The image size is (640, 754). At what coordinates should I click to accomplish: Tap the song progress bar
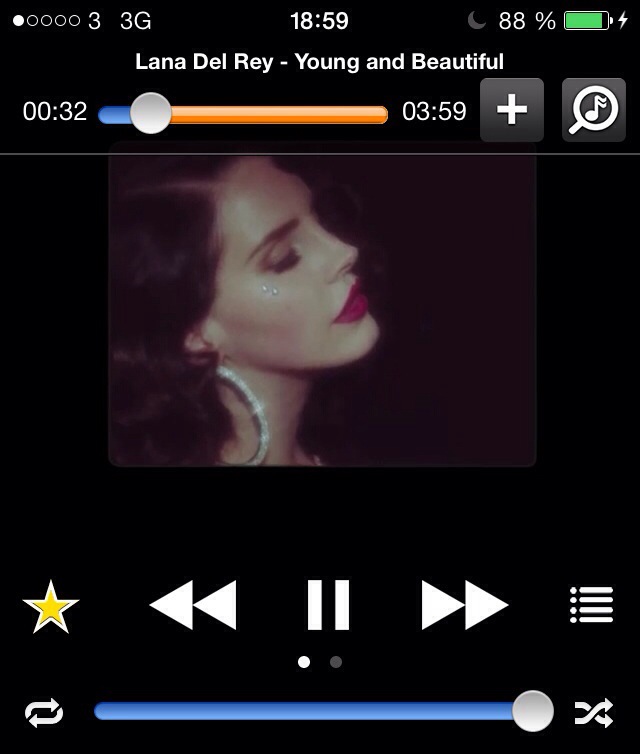[270, 114]
